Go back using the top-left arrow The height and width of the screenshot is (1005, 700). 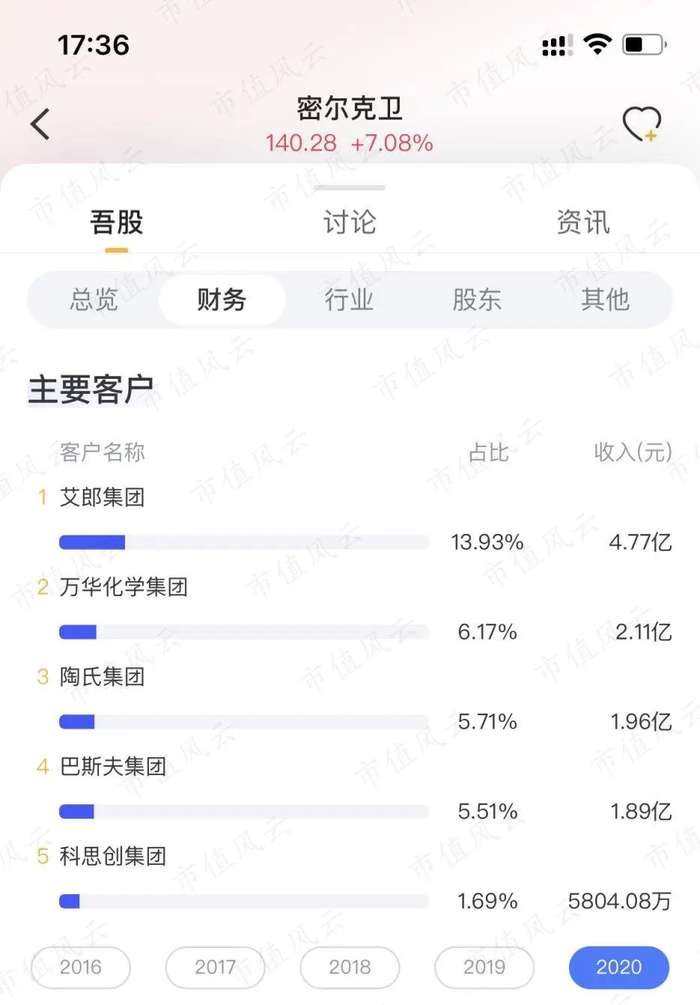tap(40, 124)
